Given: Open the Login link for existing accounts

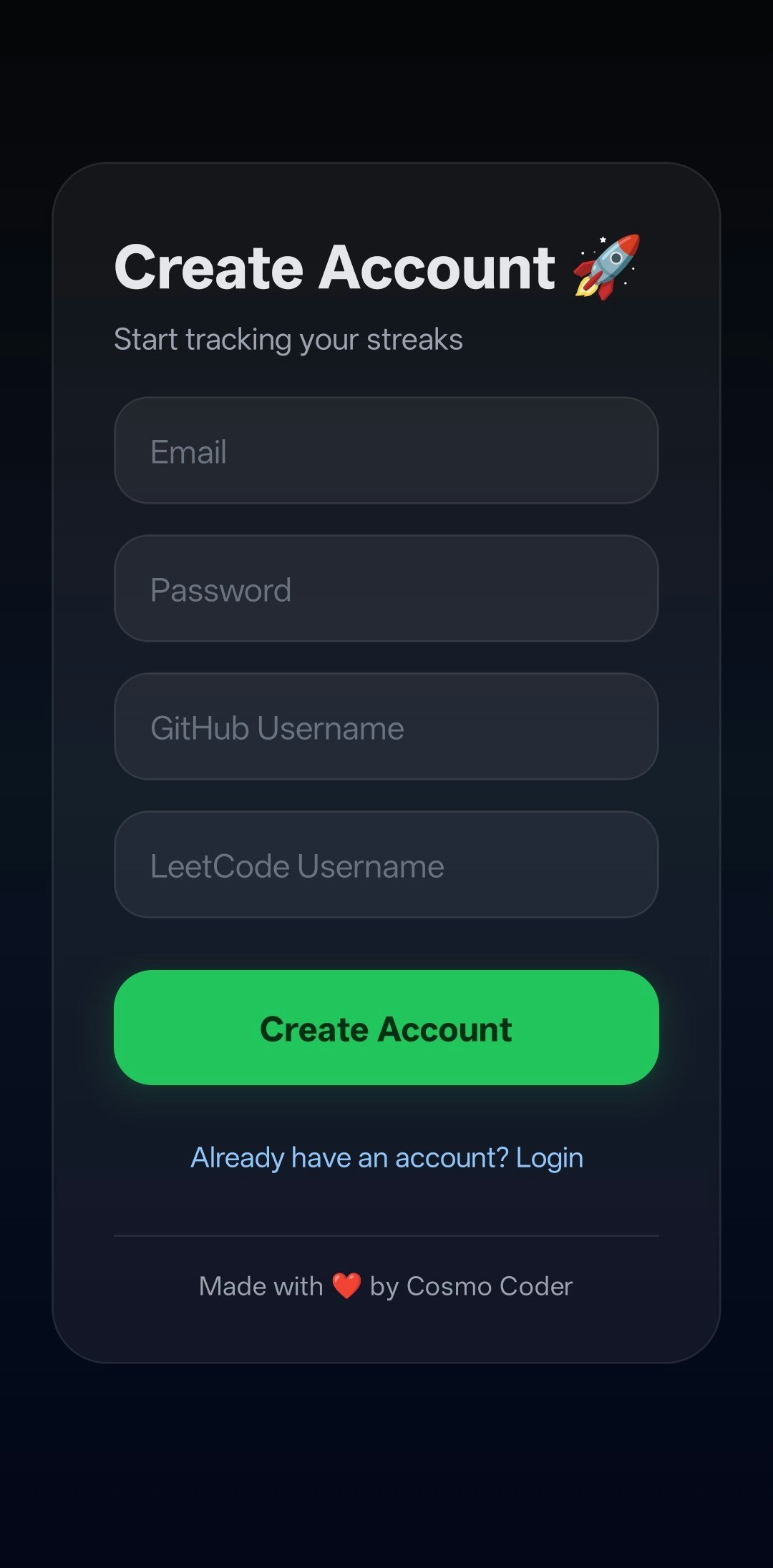Looking at the screenshot, I should (x=550, y=1157).
